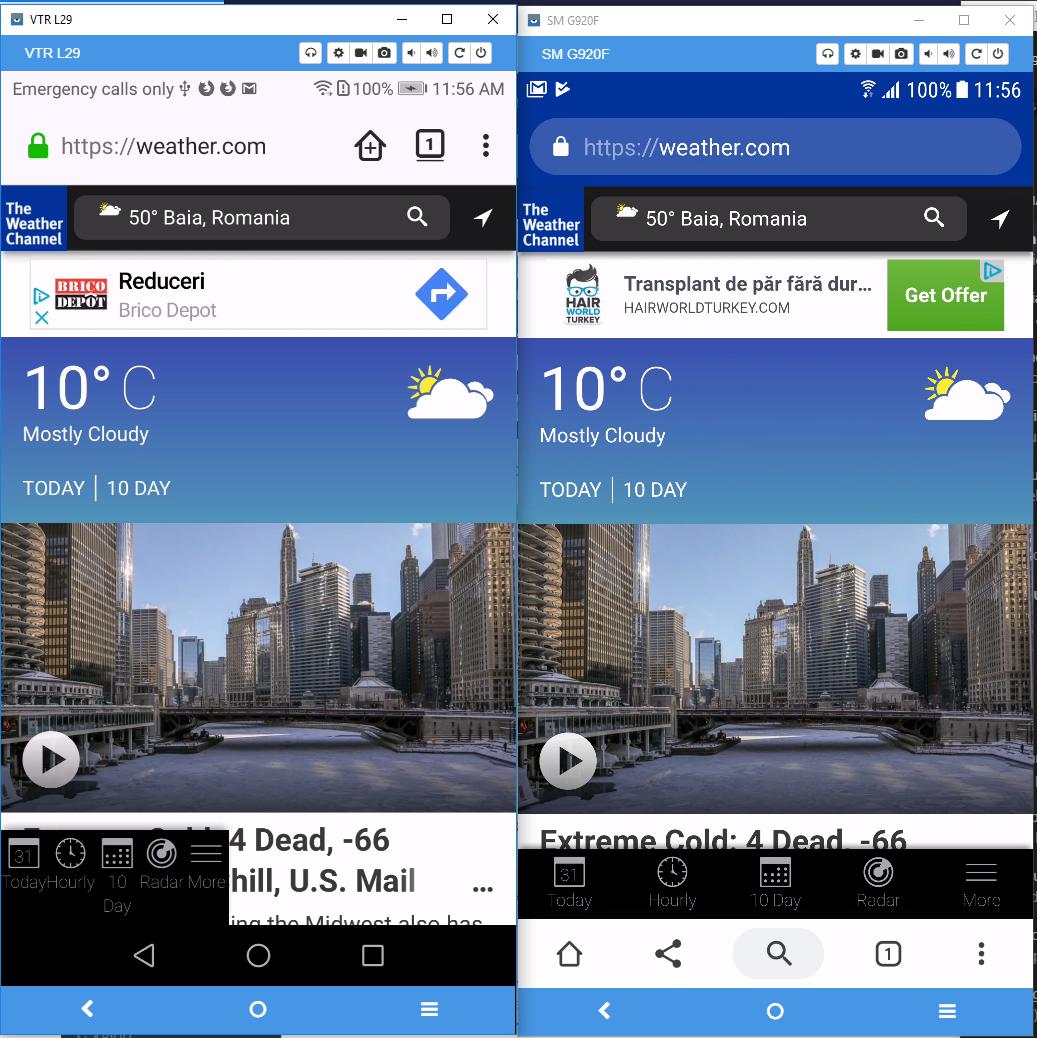Tap add-to-home icon on VTR L29 browser
This screenshot has height=1038, width=1037.
(370, 147)
